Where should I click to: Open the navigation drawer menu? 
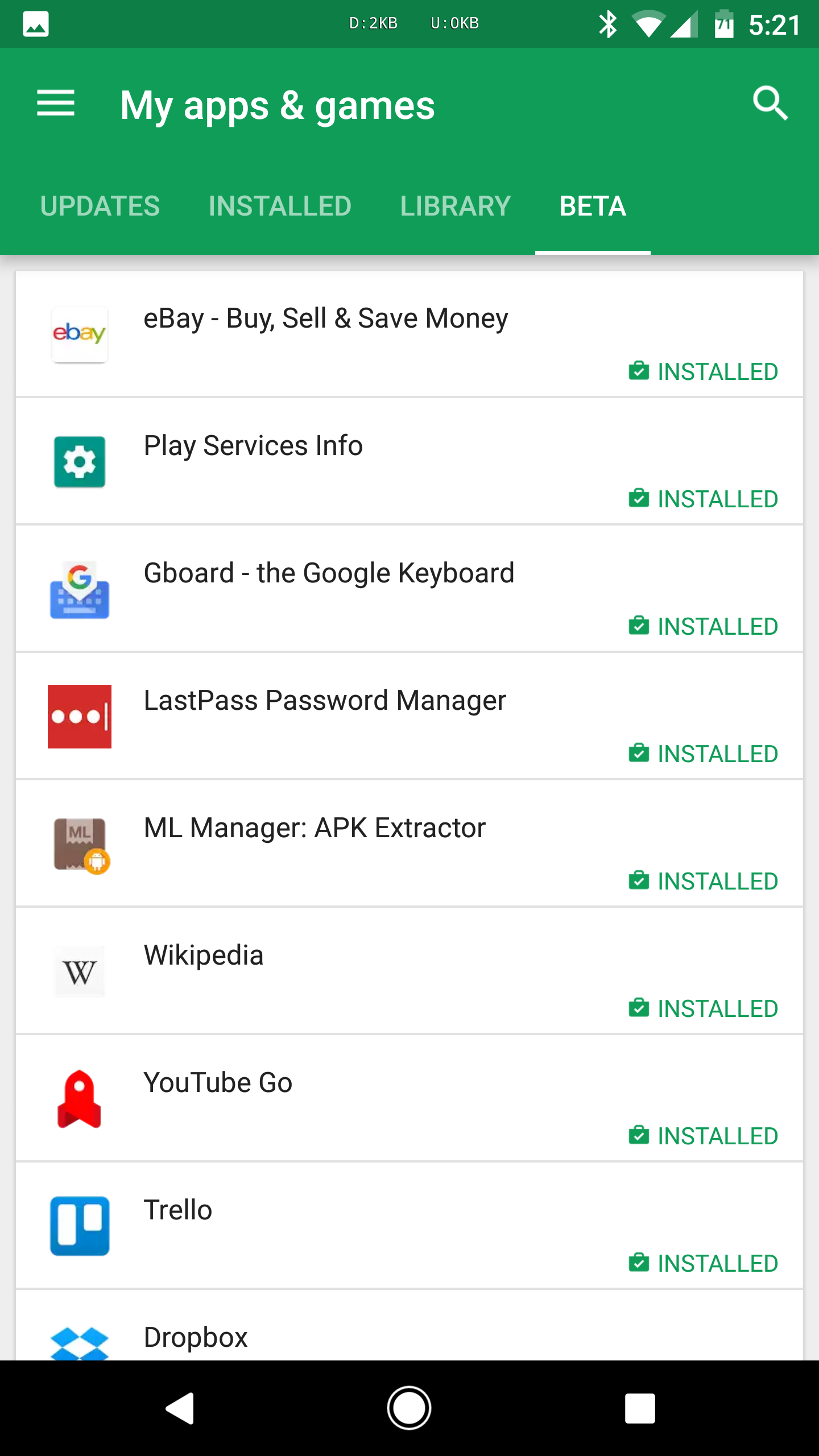(x=56, y=104)
